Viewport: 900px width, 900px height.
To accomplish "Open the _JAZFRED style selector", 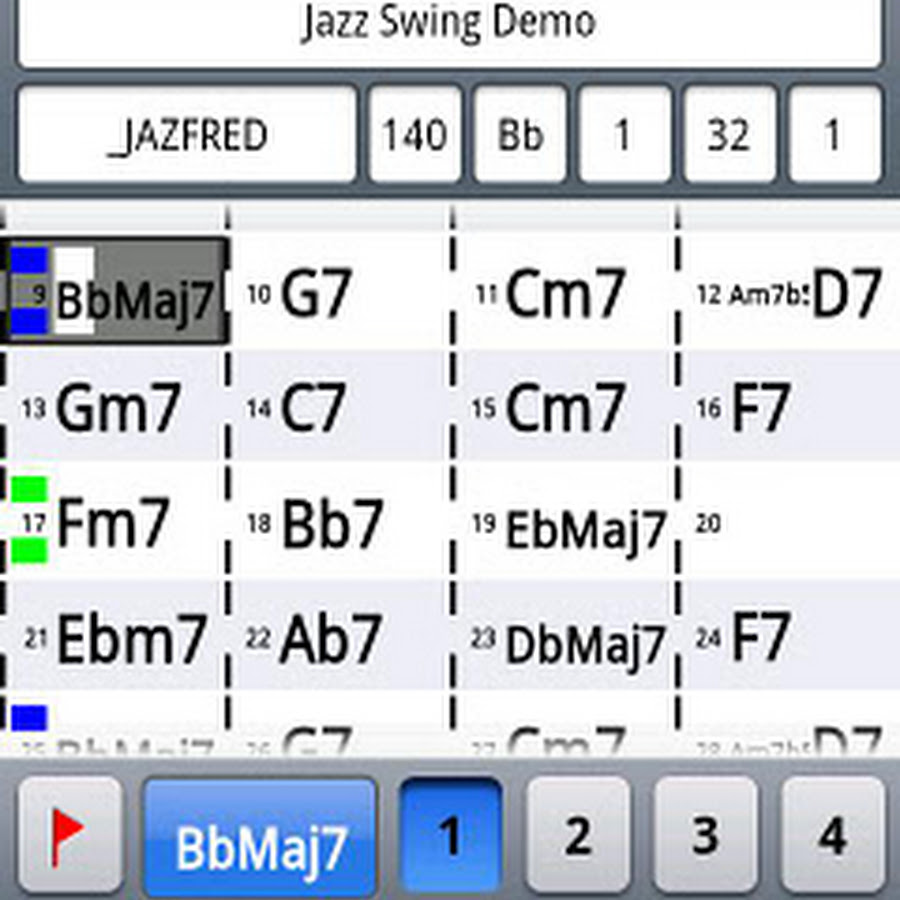I will click(187, 135).
